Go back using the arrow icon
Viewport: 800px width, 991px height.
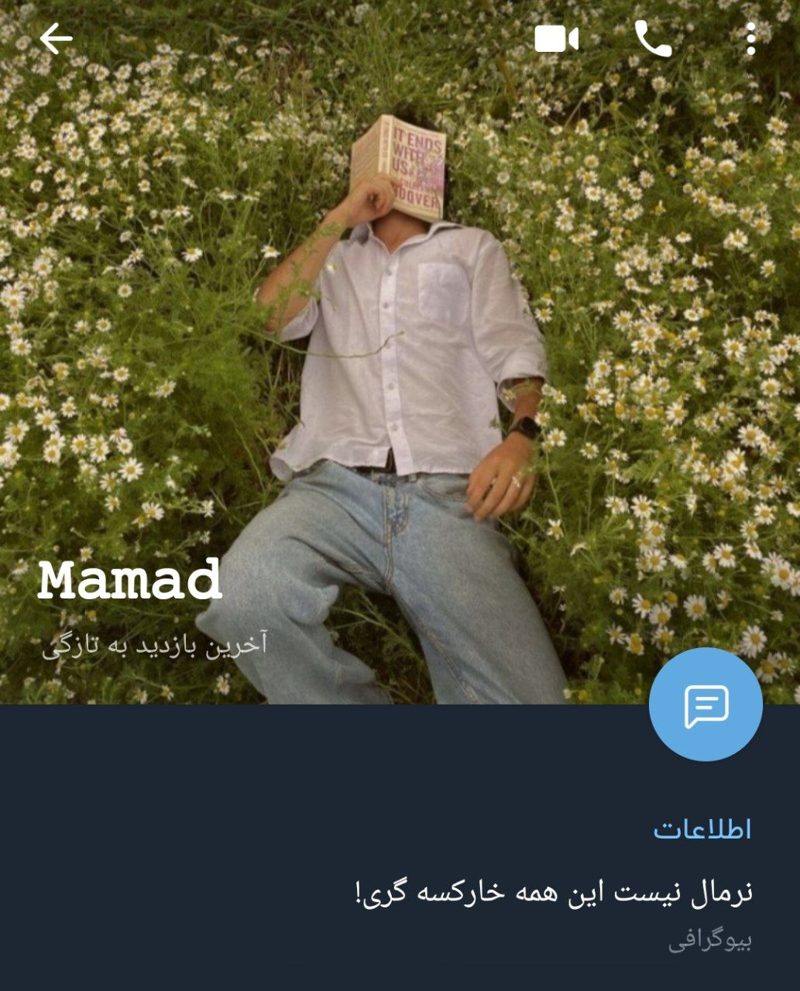coord(56,39)
